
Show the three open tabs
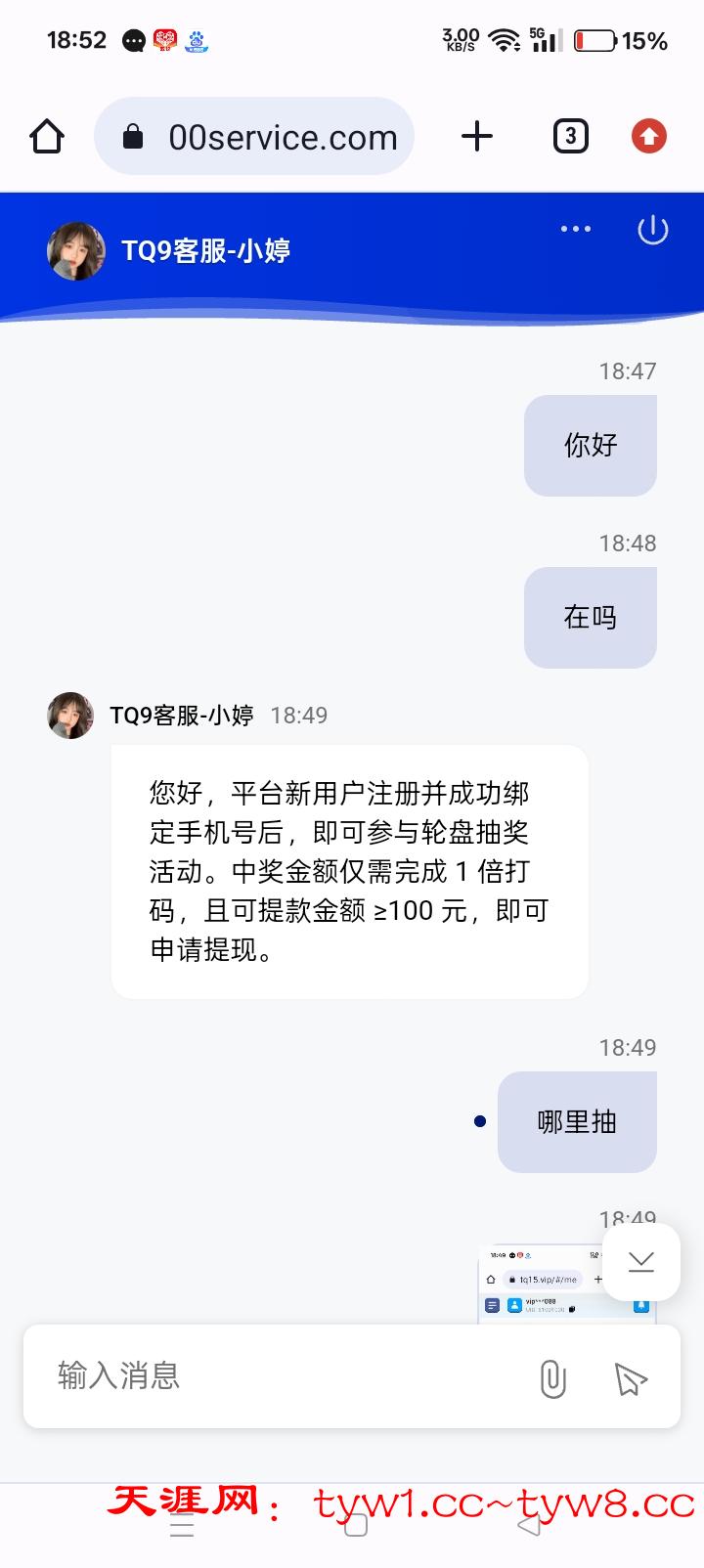click(x=571, y=137)
